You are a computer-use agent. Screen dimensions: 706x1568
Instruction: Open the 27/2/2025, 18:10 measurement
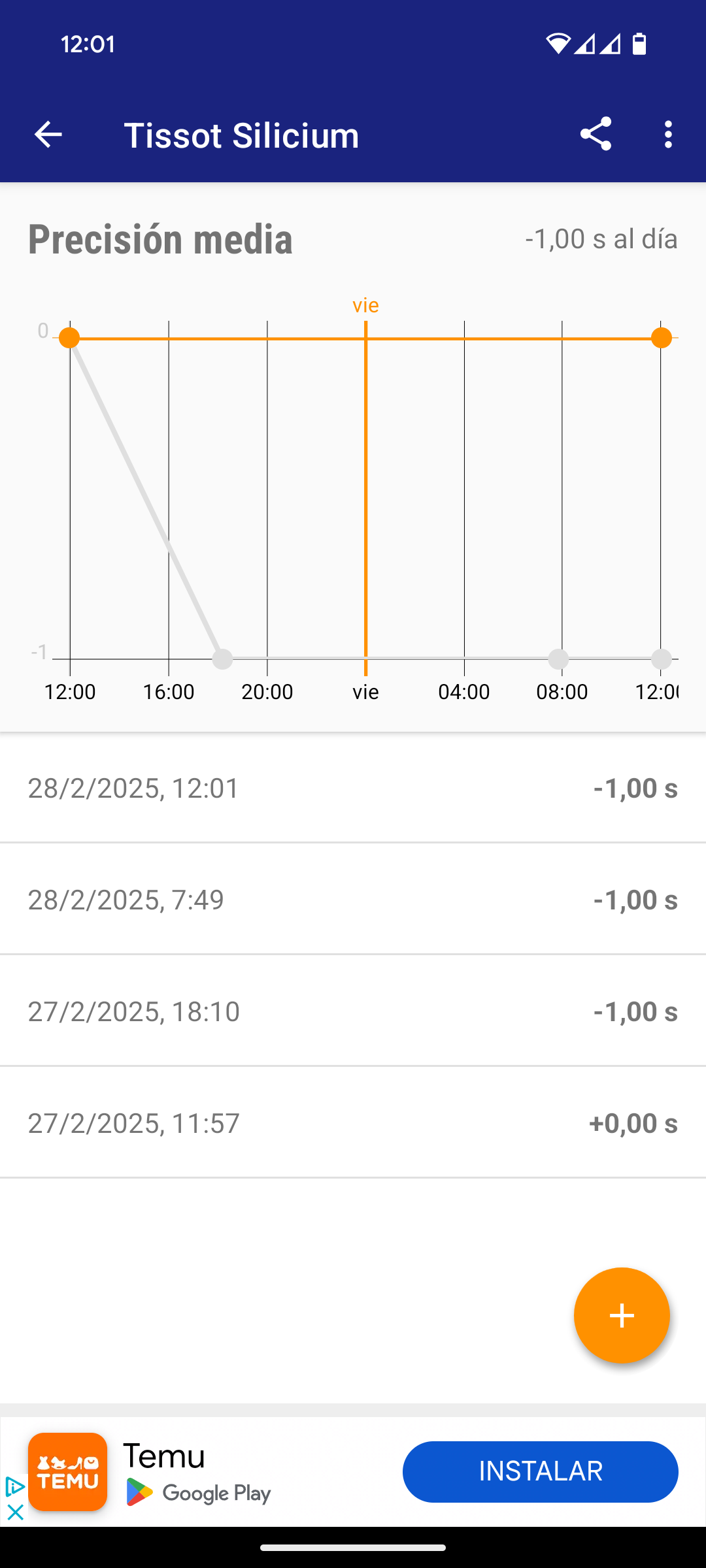click(x=353, y=1011)
